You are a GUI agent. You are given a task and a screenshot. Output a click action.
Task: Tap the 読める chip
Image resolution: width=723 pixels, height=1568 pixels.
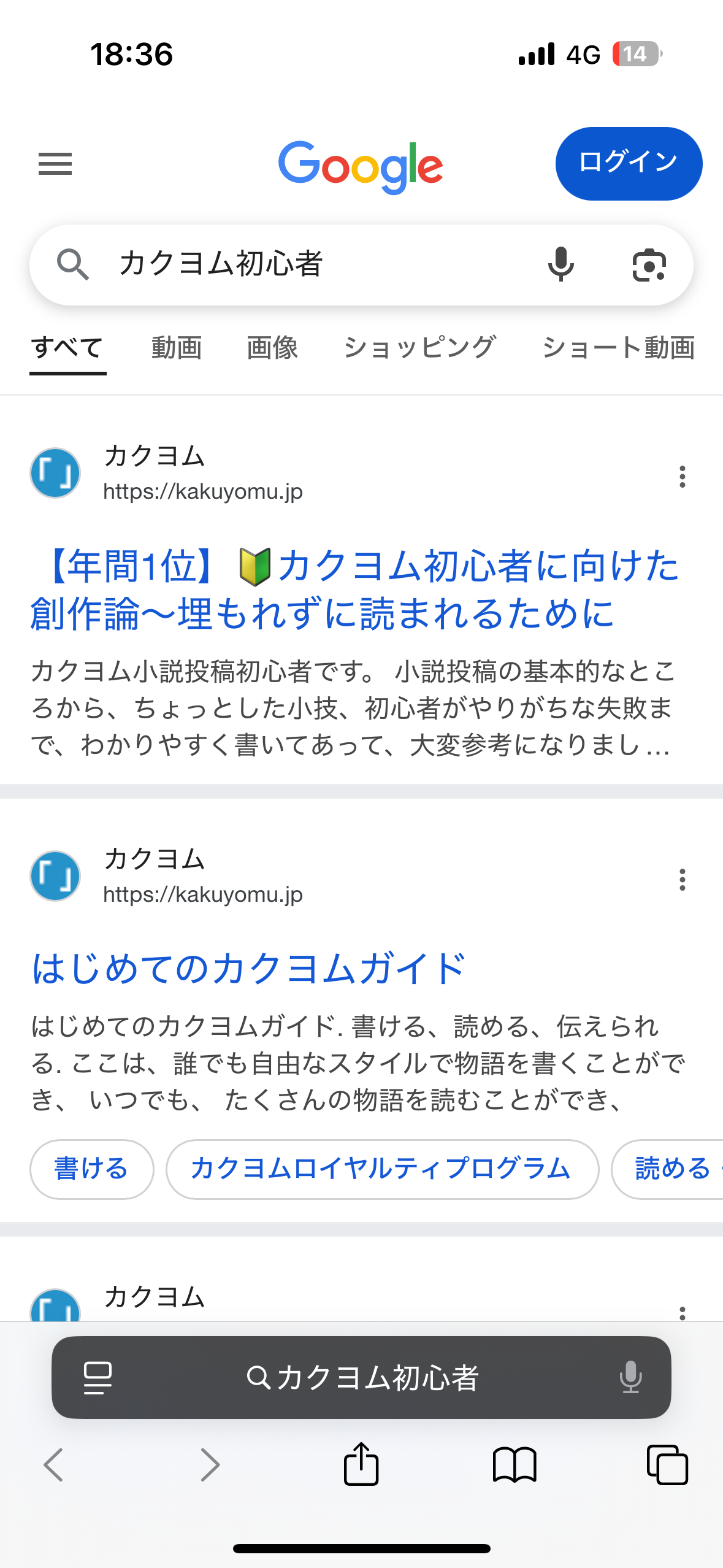point(672,1169)
